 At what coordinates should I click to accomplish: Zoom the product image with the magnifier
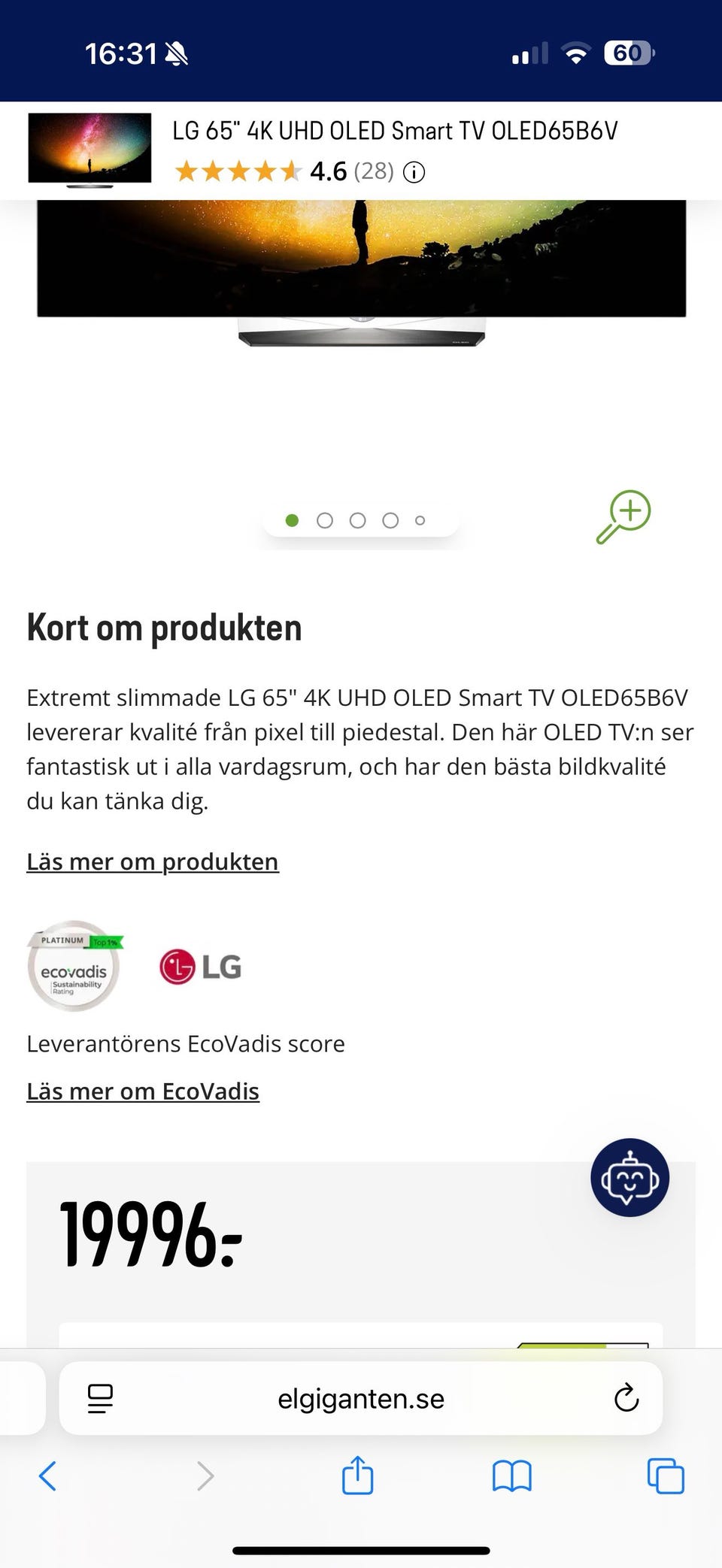pyautogui.click(x=624, y=516)
